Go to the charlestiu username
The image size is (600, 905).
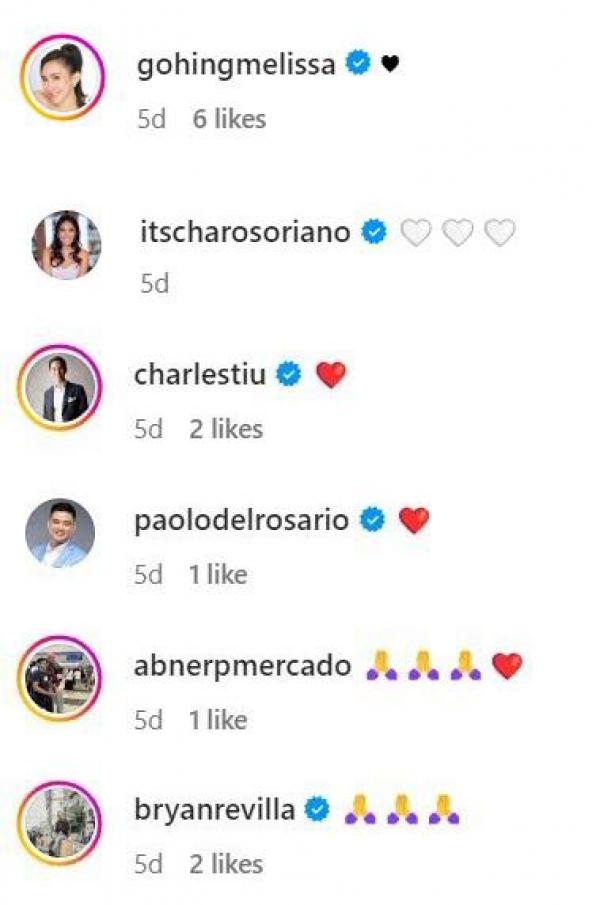coord(200,375)
